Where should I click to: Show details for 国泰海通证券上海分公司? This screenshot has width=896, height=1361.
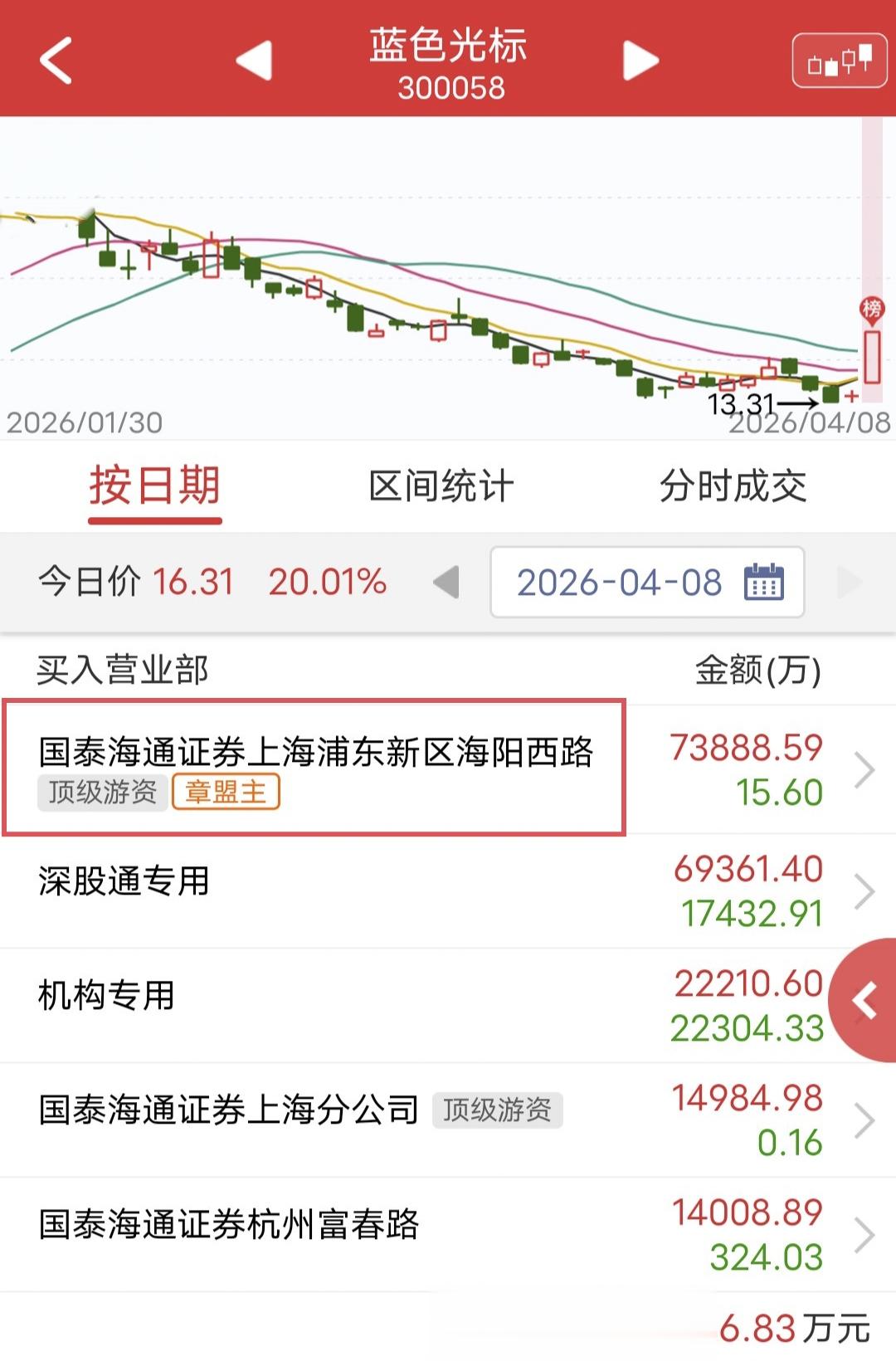pos(448,1120)
